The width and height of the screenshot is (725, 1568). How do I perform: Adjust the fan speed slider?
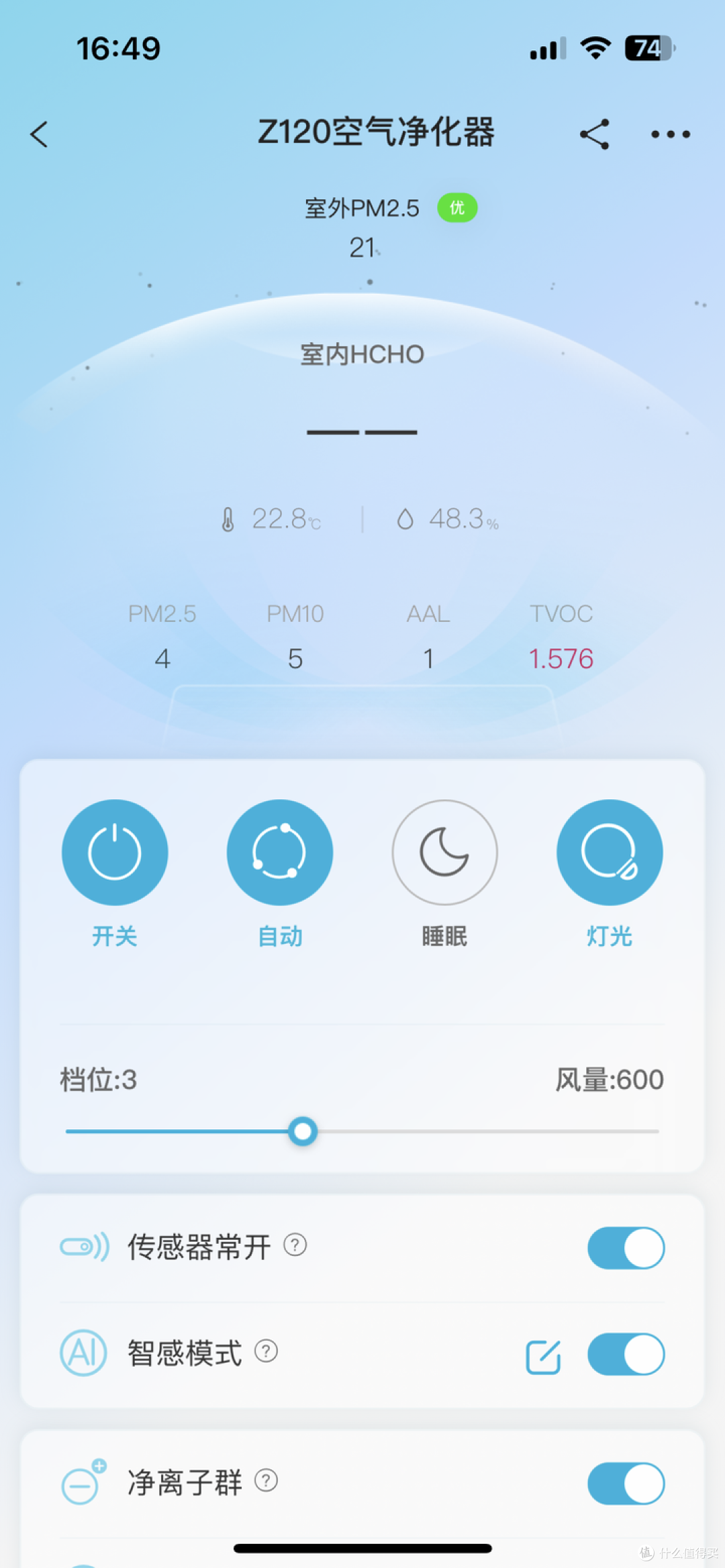pos(301,1131)
